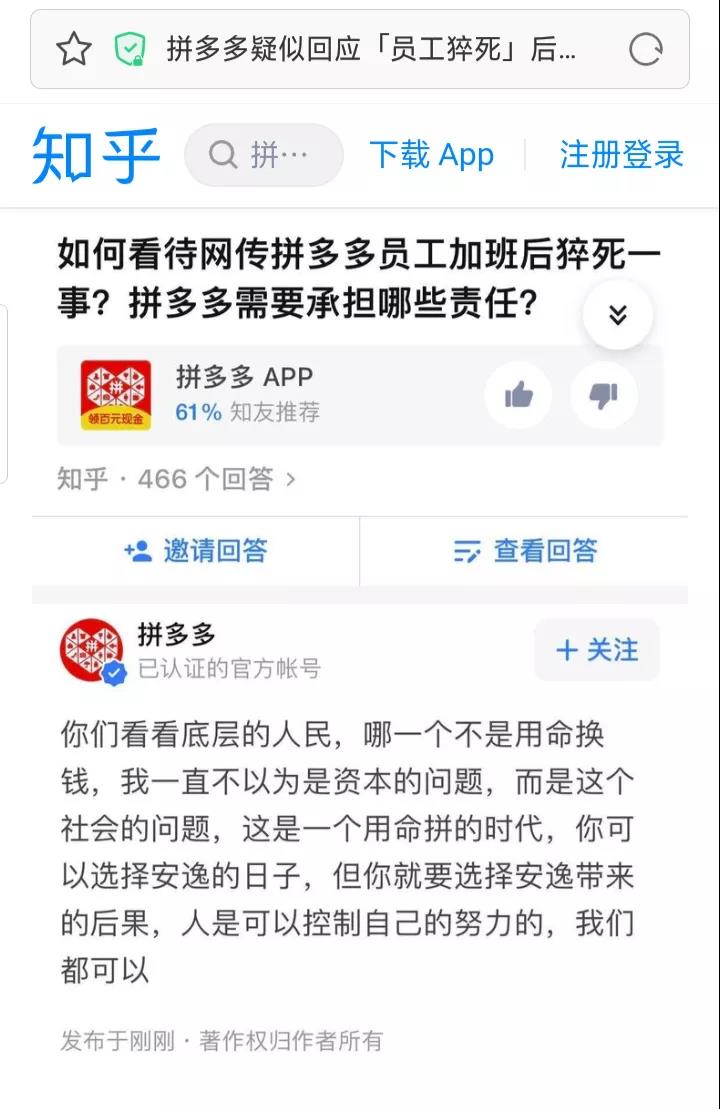Go to the 知乎 home logo

(96, 155)
